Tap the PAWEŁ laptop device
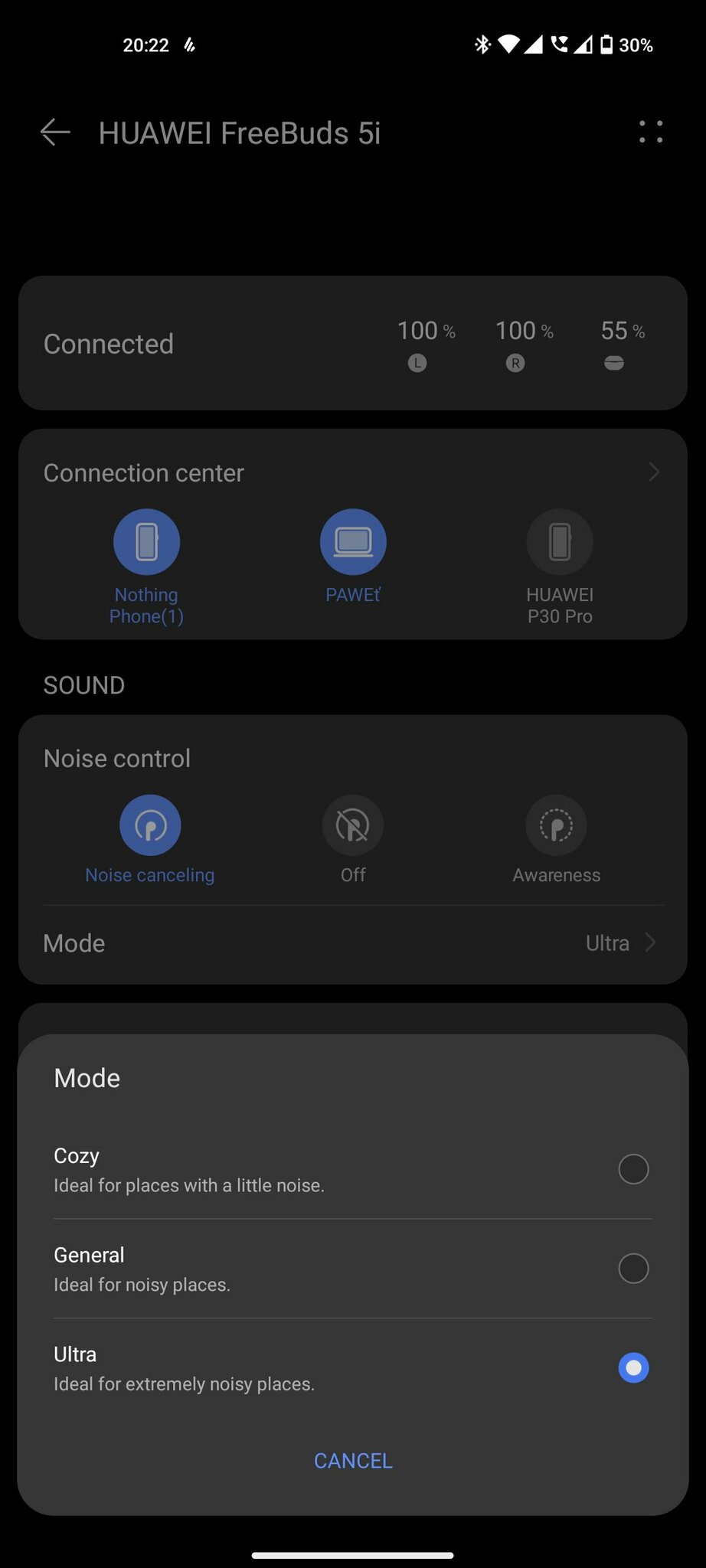Viewport: 706px width, 1568px height. tap(353, 541)
